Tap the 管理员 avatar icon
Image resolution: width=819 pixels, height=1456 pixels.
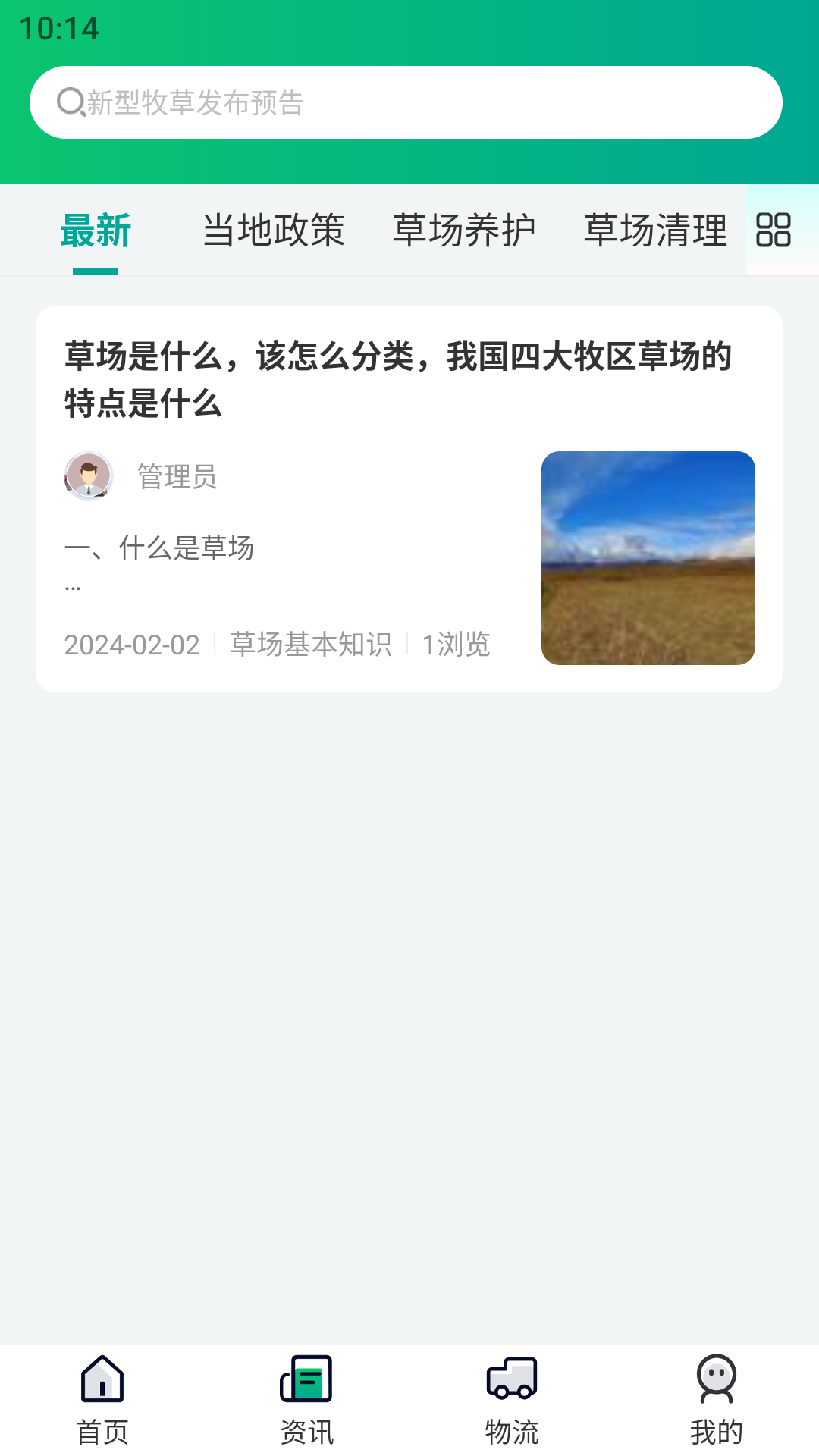point(88,476)
